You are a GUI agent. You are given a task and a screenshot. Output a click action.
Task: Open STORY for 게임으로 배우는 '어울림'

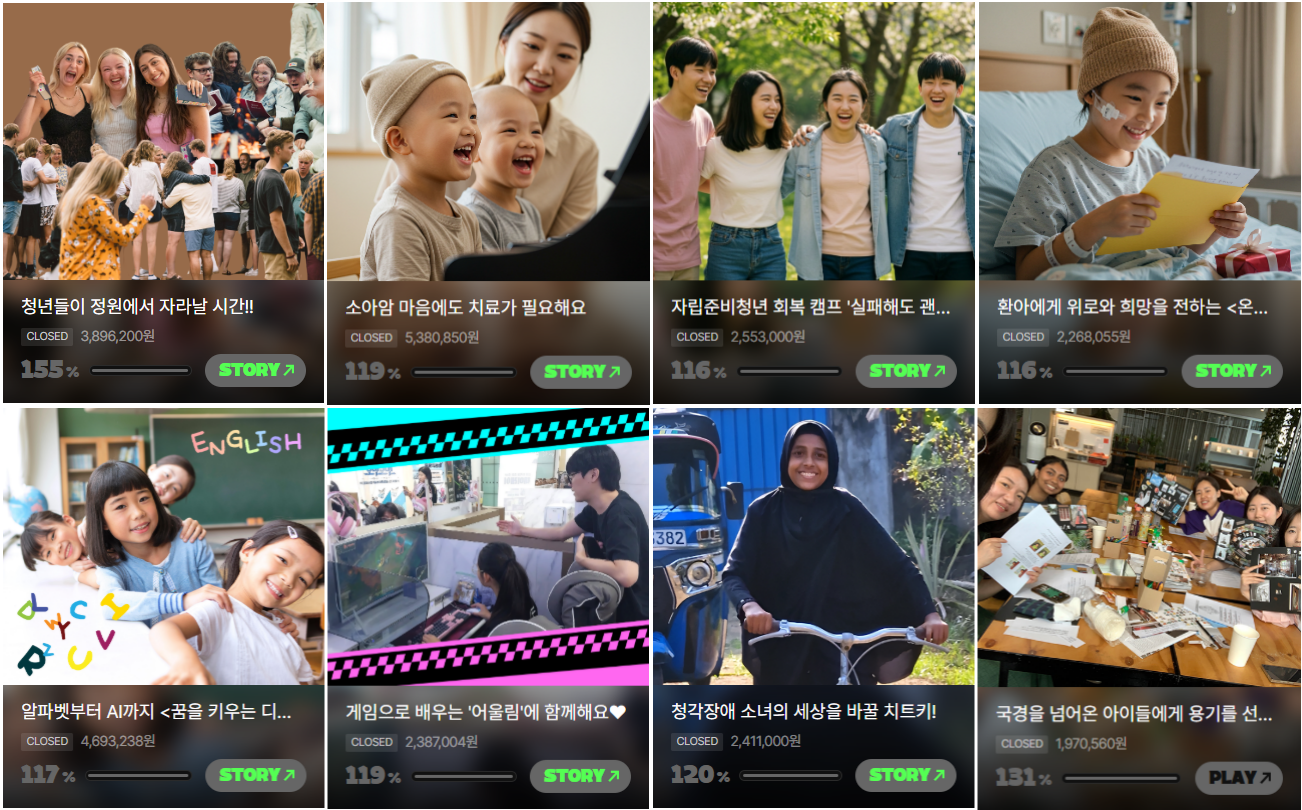pyautogui.click(x=580, y=775)
